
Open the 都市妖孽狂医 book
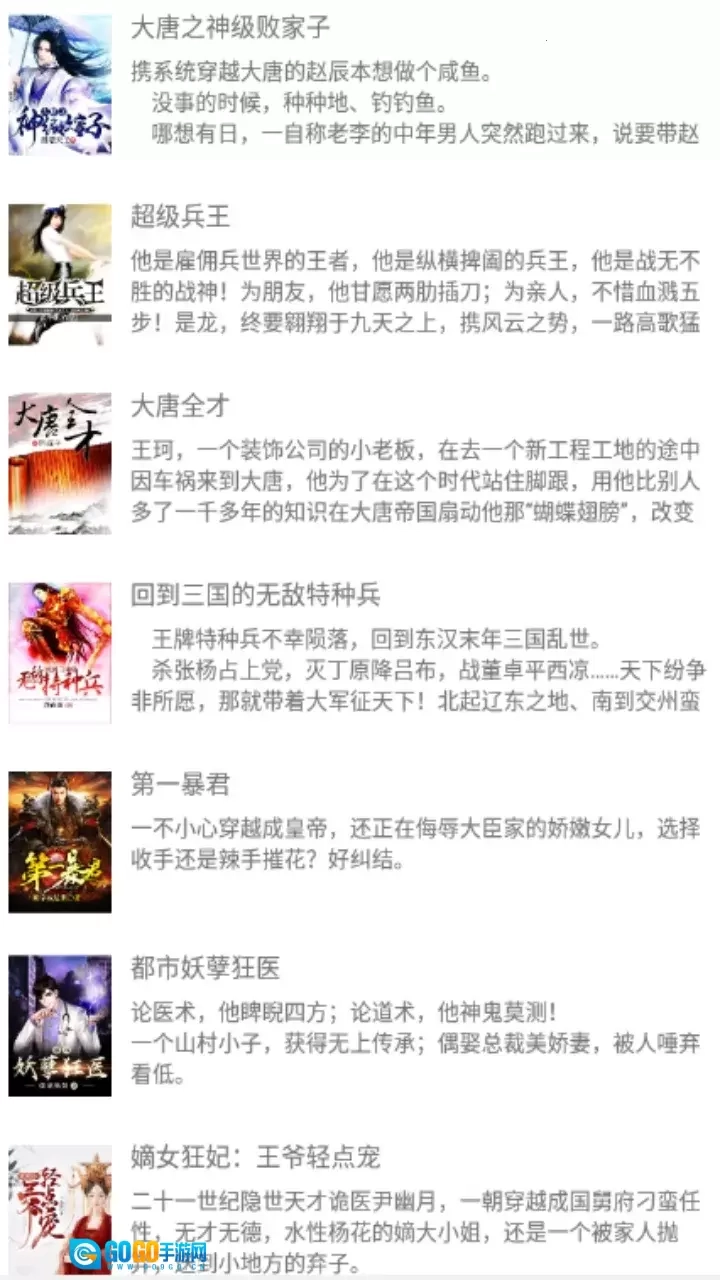pyautogui.click(x=205, y=967)
